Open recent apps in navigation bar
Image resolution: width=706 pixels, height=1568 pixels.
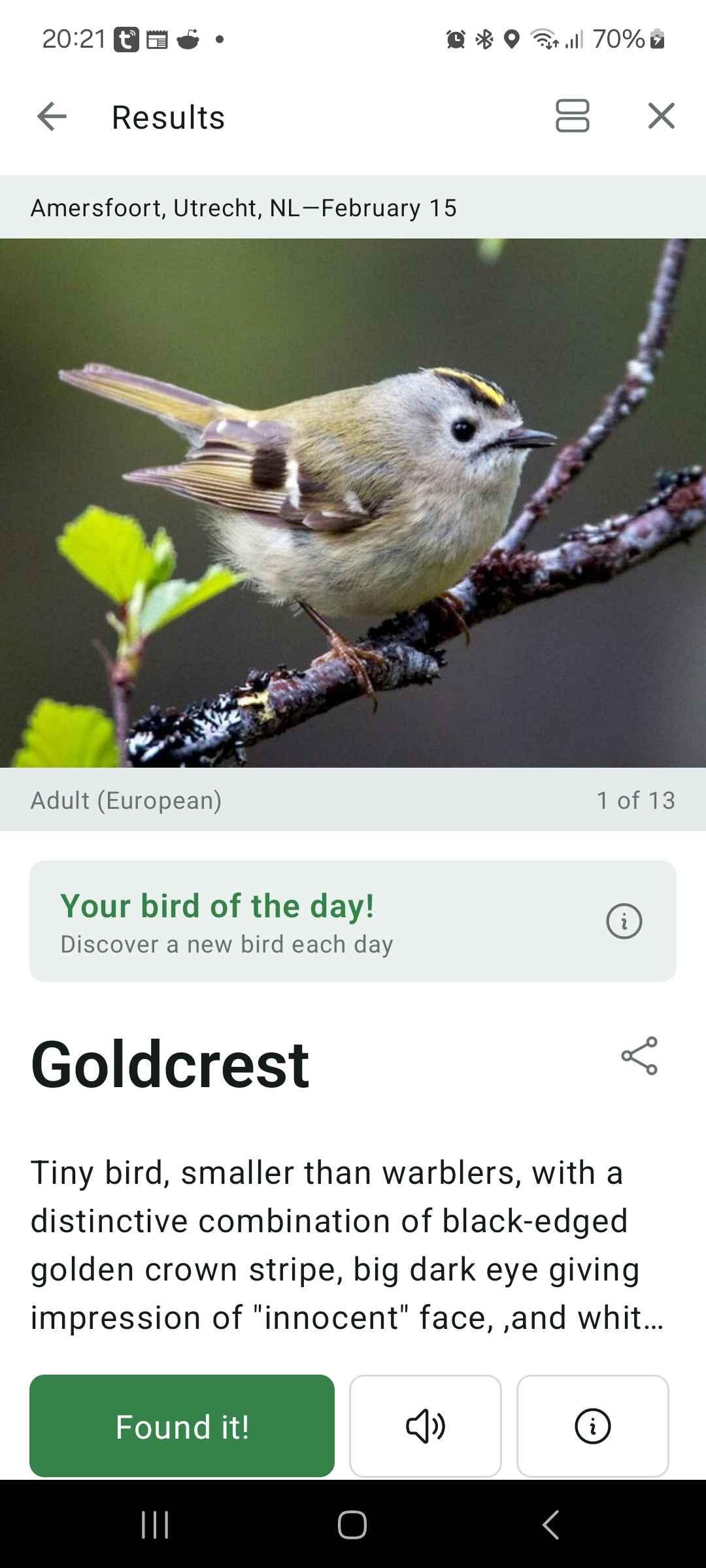pyautogui.click(x=155, y=1525)
